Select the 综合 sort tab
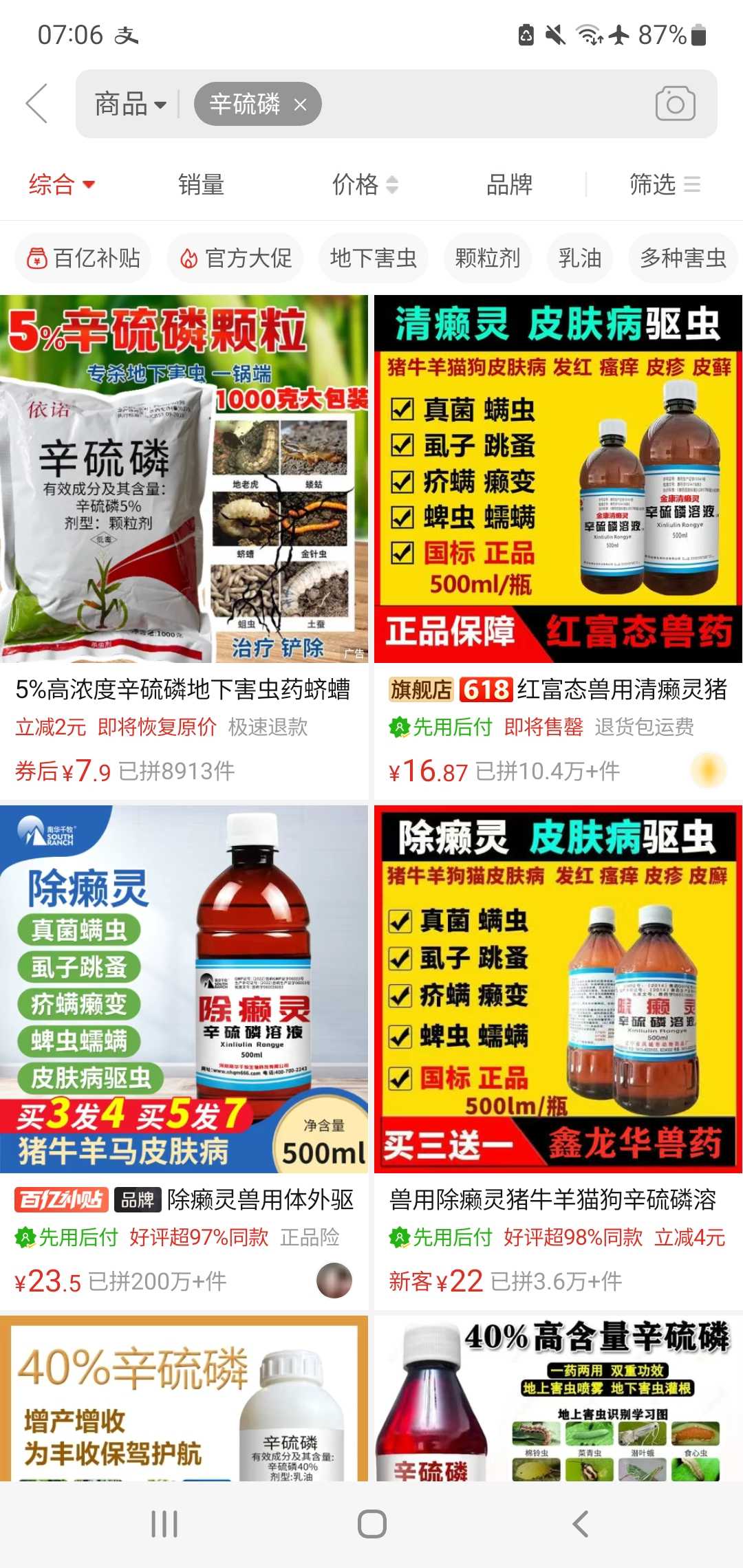Image resolution: width=743 pixels, height=1568 pixels. point(62,184)
